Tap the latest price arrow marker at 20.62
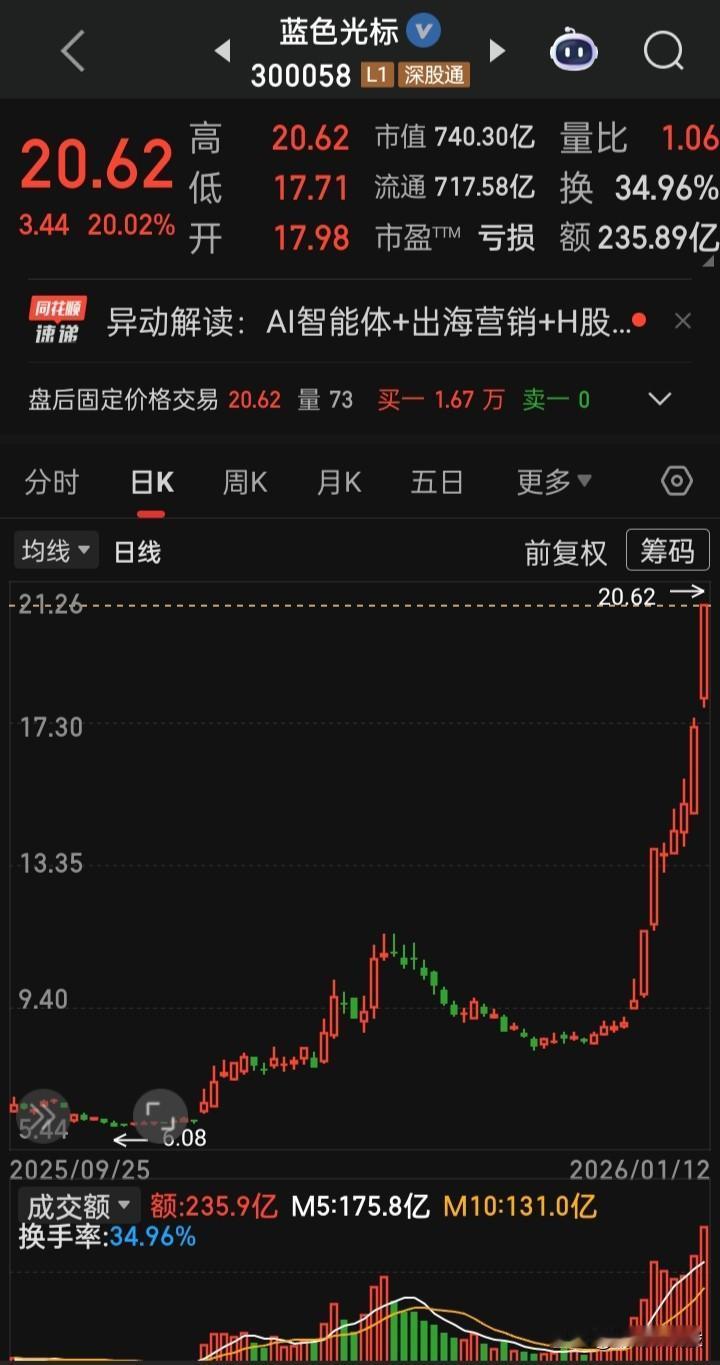720x1365 pixels. point(688,592)
